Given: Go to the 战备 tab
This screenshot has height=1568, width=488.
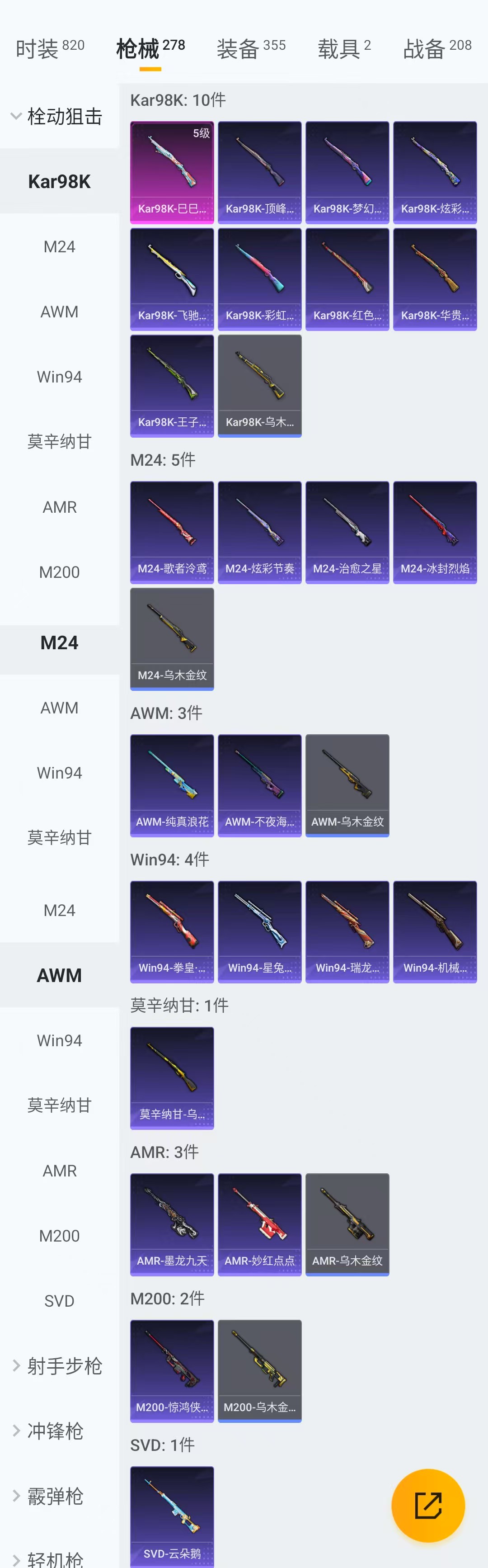Looking at the screenshot, I should tap(437, 48).
